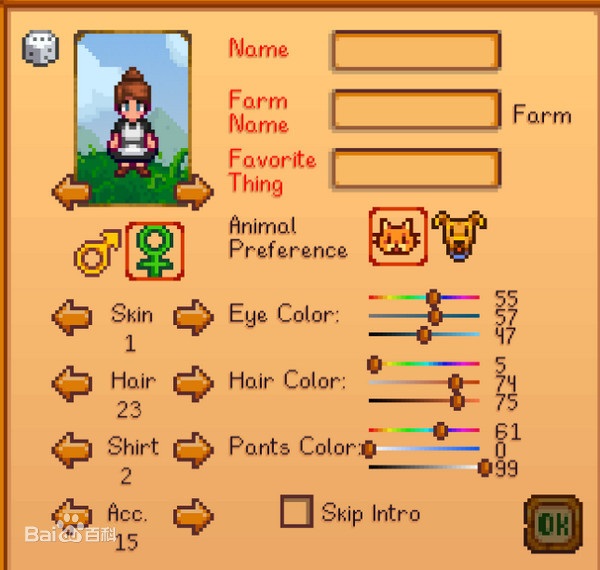Advance to the next Shirt

194,450
